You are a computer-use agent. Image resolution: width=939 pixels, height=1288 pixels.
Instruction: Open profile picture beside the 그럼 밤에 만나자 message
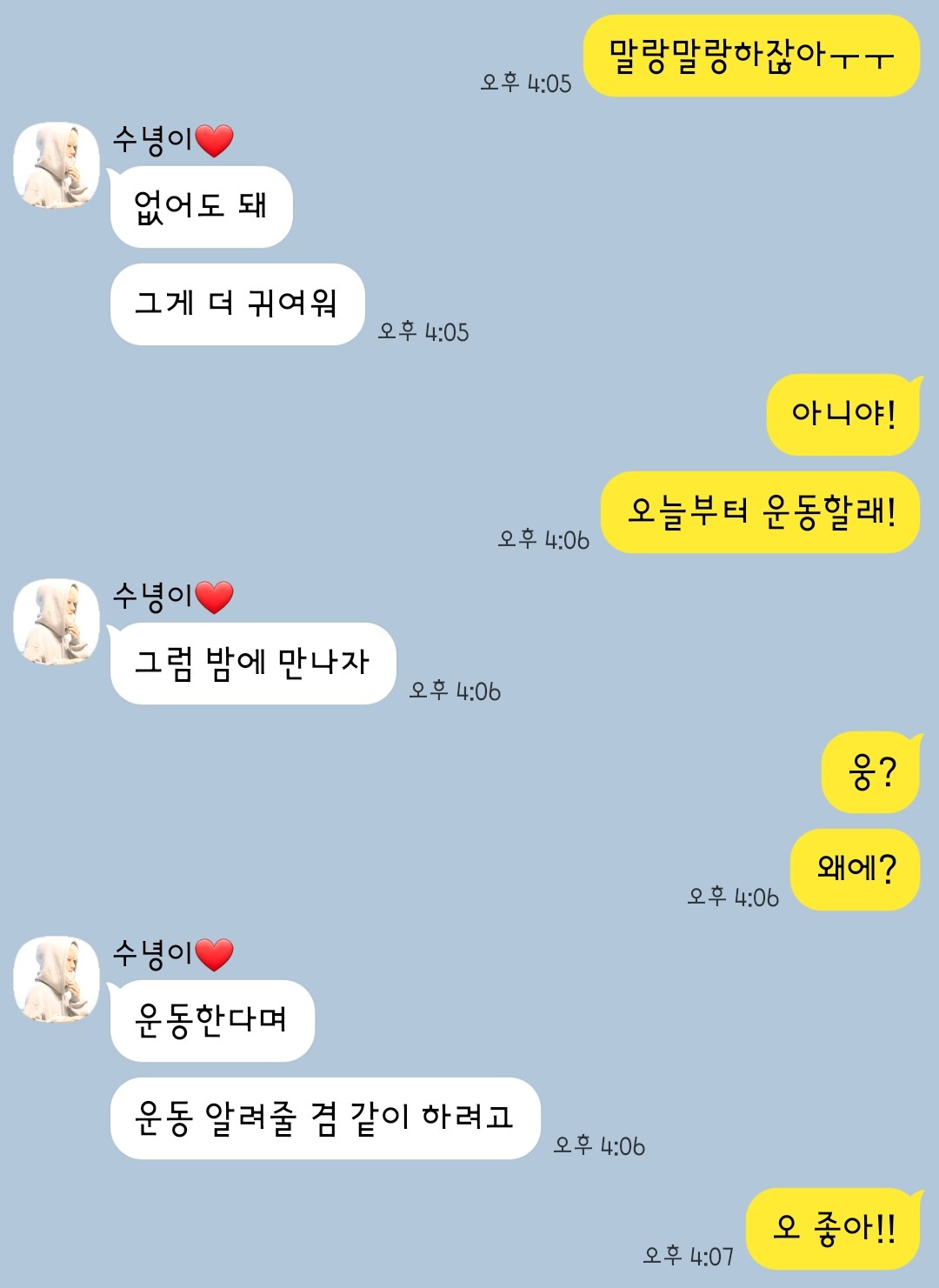pyautogui.click(x=57, y=622)
